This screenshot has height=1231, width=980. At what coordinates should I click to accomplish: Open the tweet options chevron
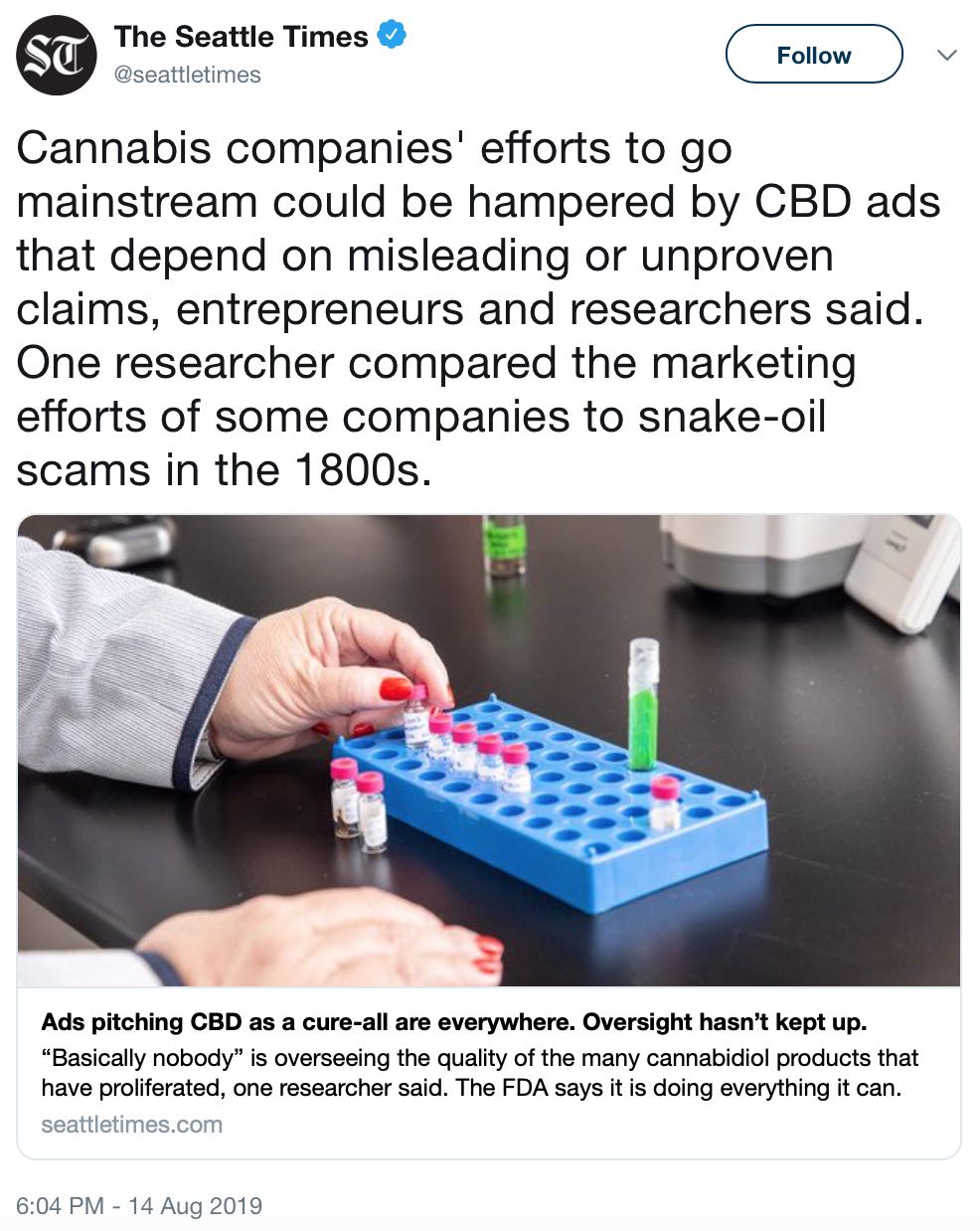(x=947, y=56)
